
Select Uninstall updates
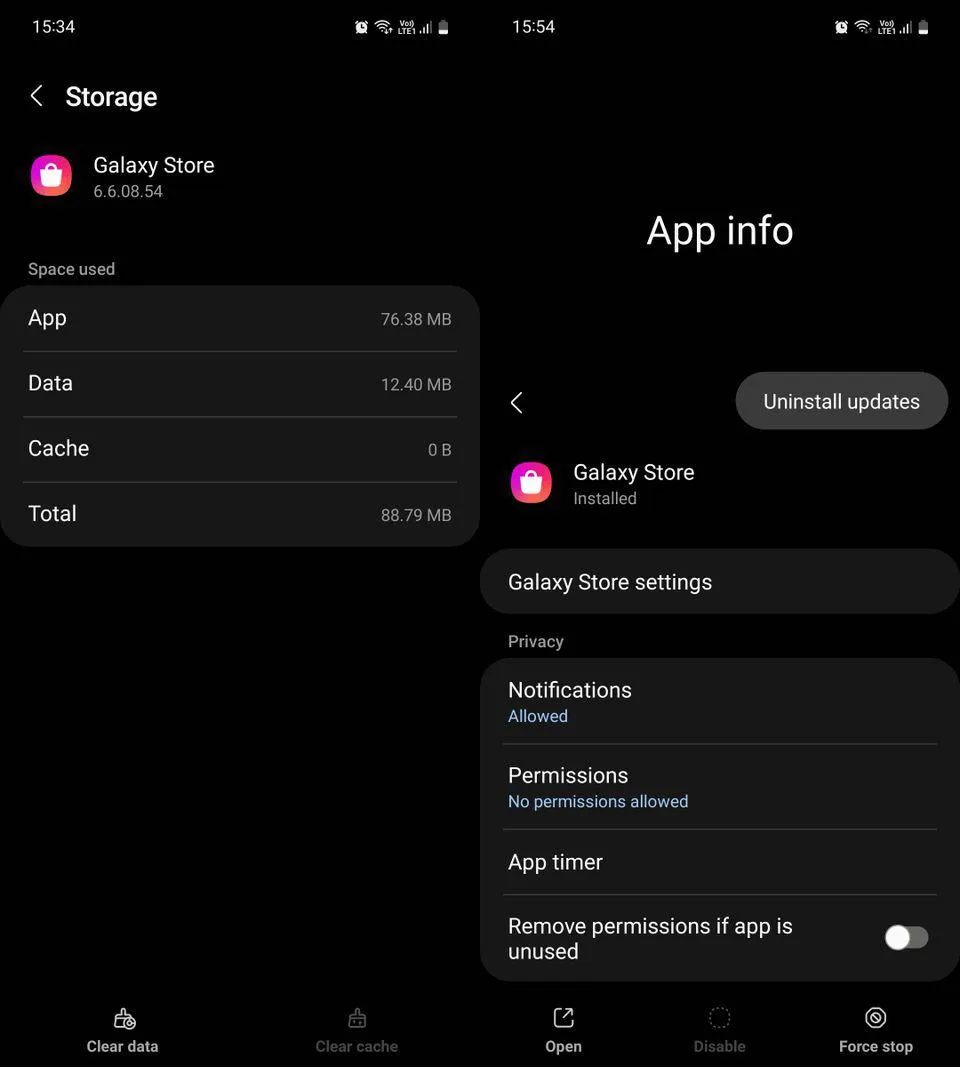pos(841,401)
